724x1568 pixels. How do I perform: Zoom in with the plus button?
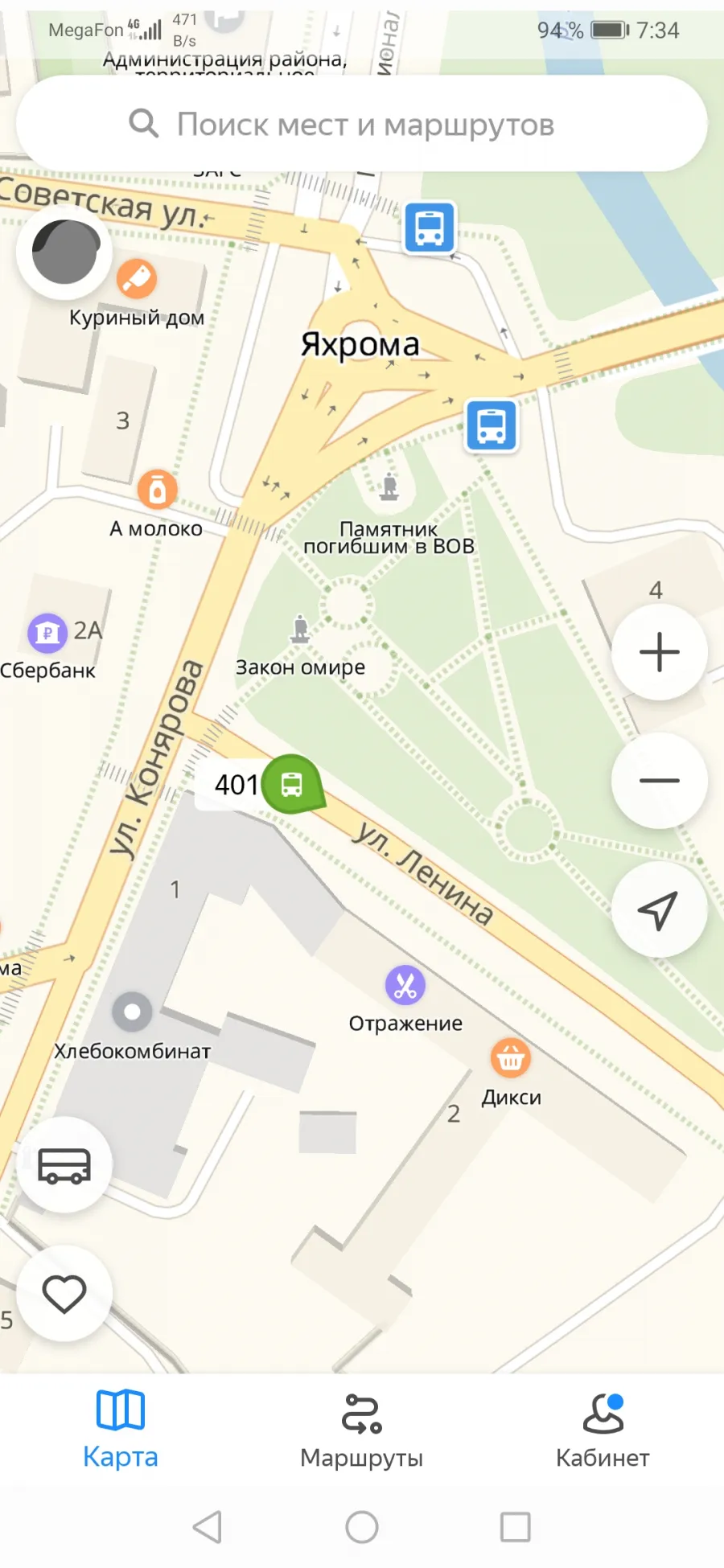(659, 652)
